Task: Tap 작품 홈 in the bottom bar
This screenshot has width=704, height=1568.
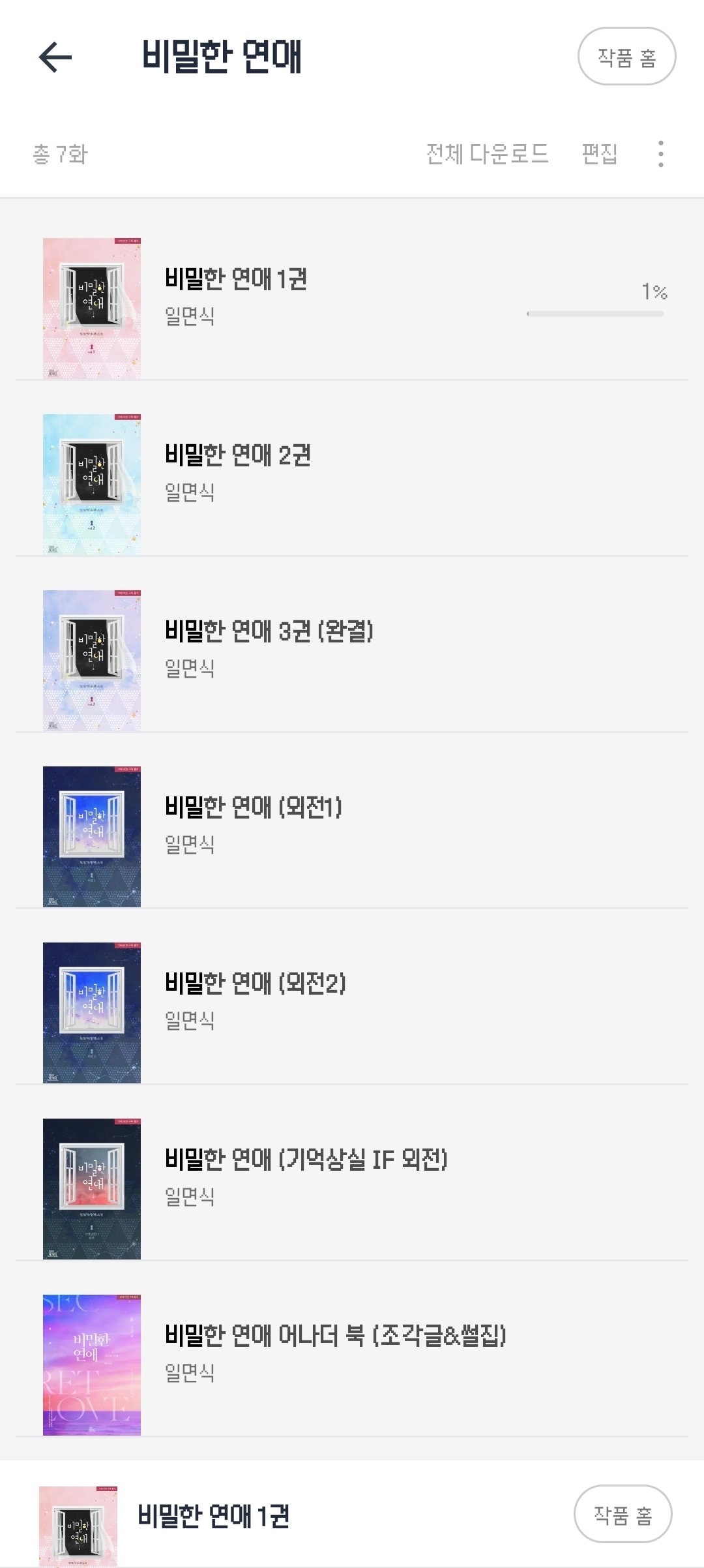Action: [623, 1515]
